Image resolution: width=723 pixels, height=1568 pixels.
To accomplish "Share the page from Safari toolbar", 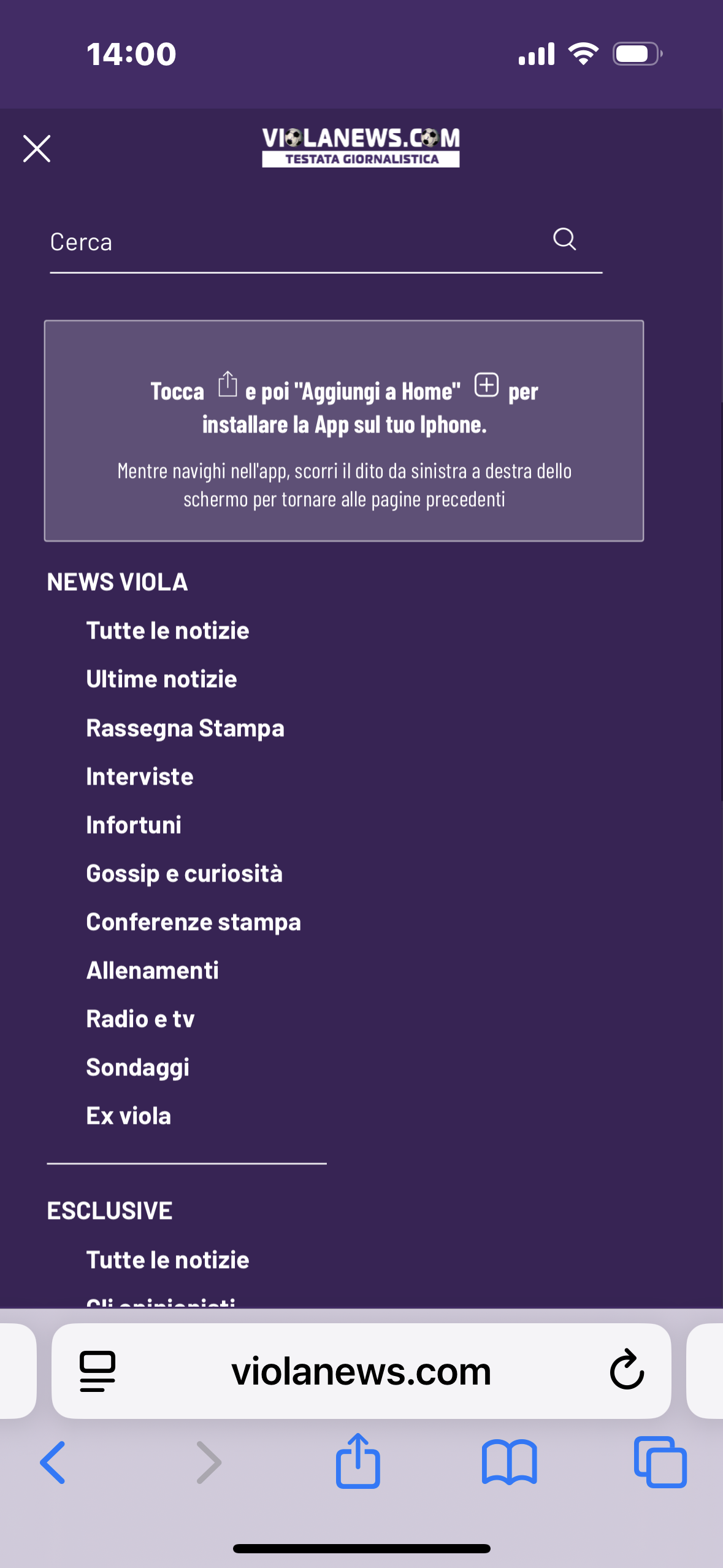I will (358, 1461).
